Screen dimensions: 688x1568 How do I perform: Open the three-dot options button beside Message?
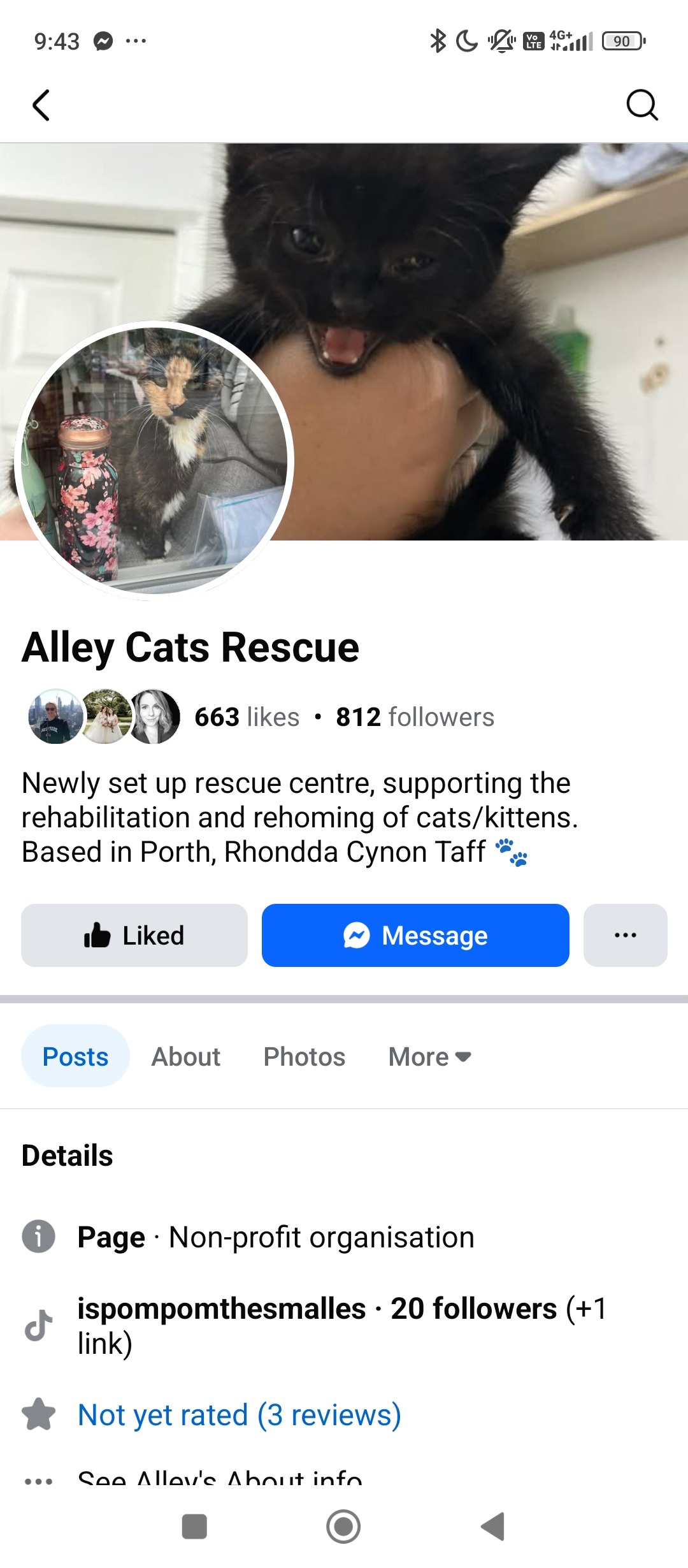click(626, 935)
